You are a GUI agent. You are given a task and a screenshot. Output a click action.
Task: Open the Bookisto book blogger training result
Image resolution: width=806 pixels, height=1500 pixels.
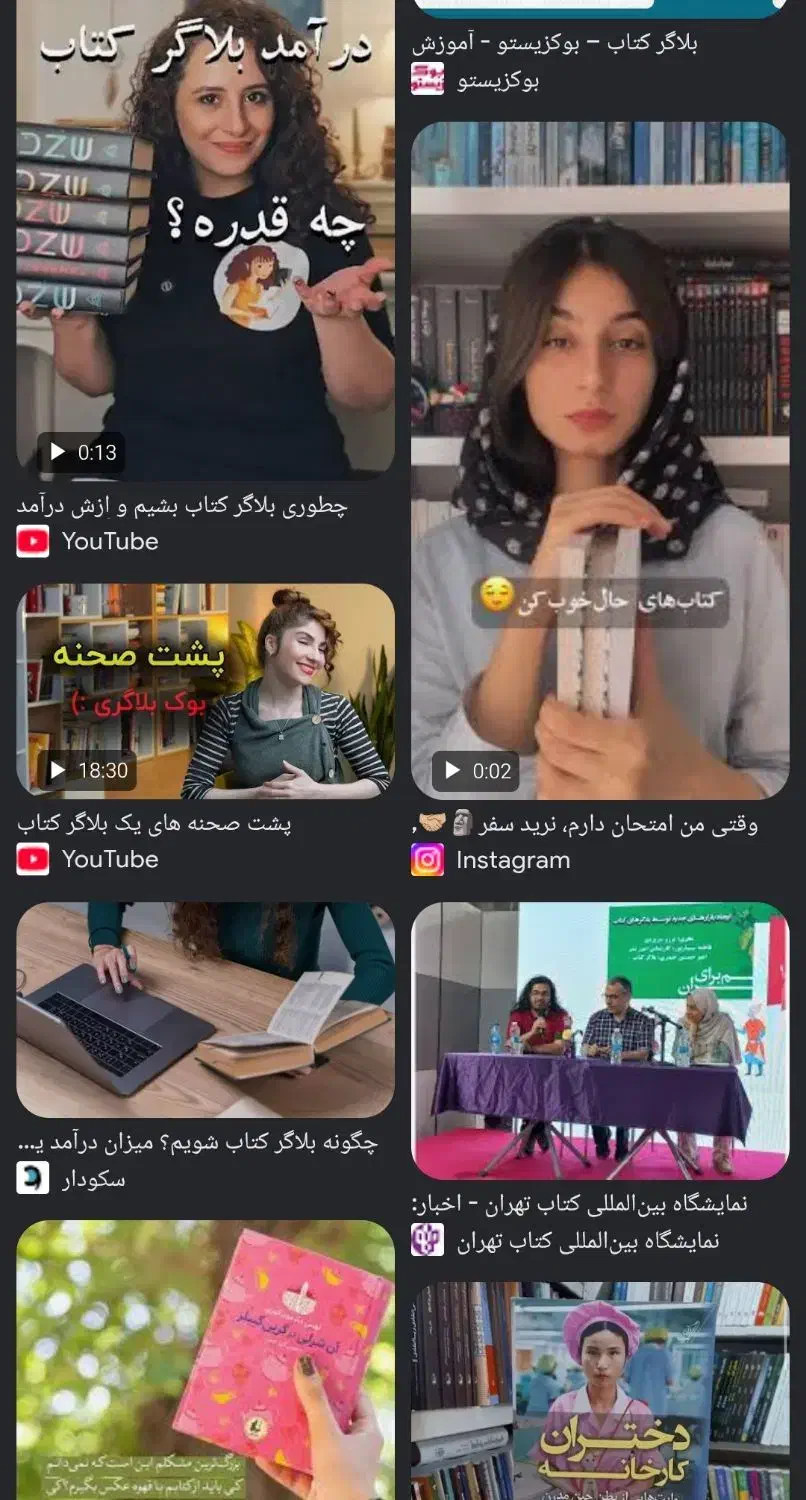tap(555, 44)
